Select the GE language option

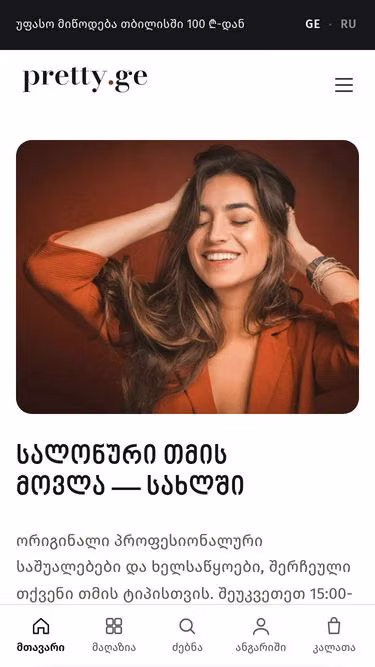pos(312,24)
